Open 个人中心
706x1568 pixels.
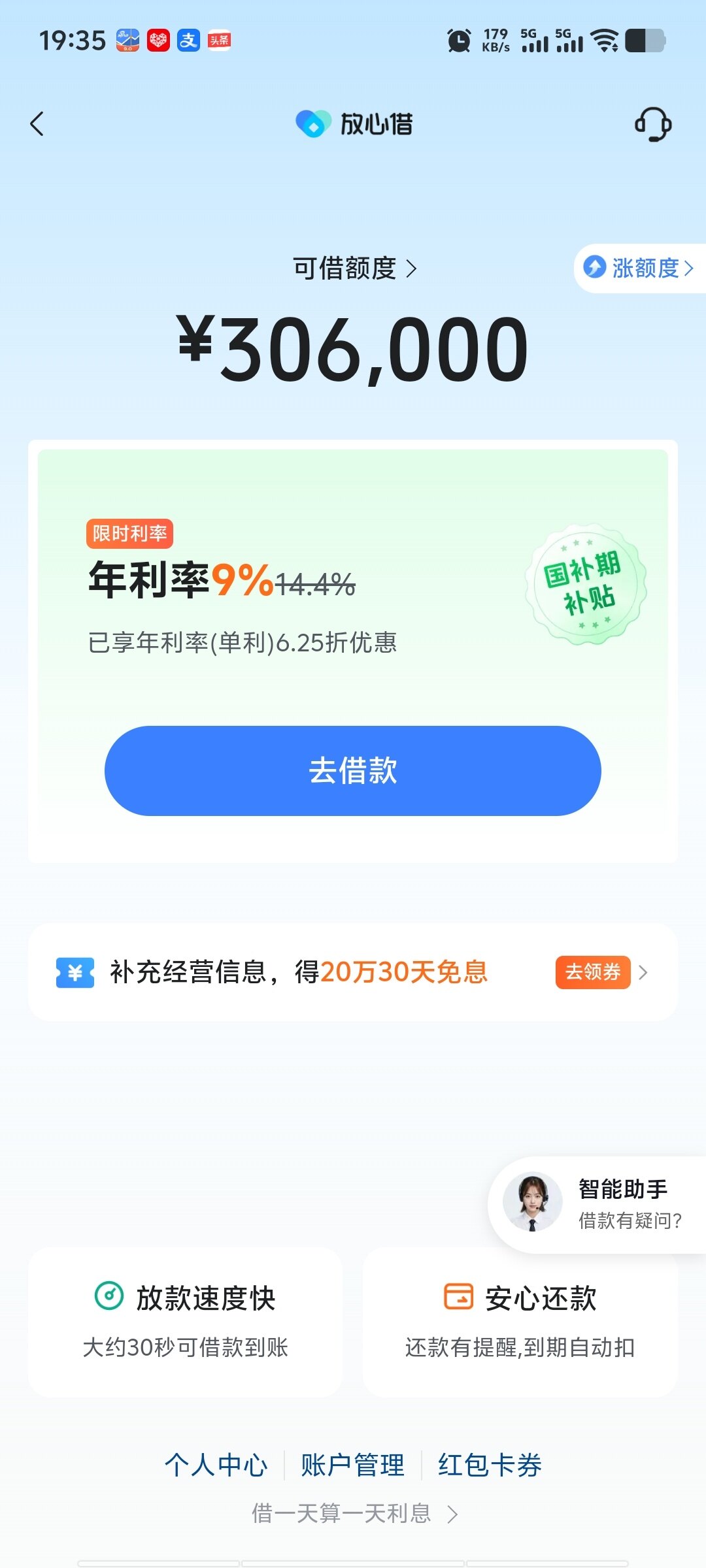[216, 1465]
